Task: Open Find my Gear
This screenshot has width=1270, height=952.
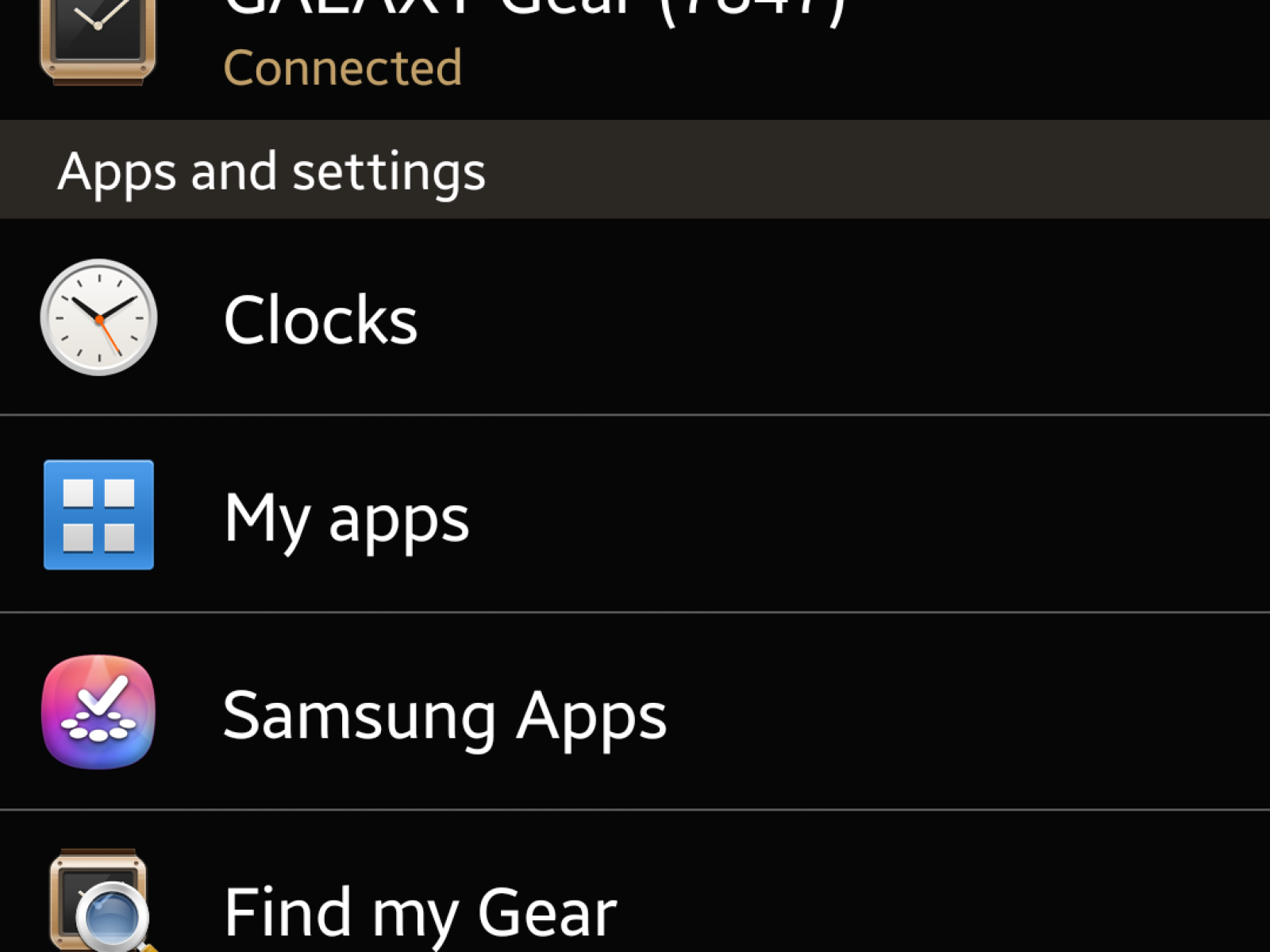Action: click(421, 911)
